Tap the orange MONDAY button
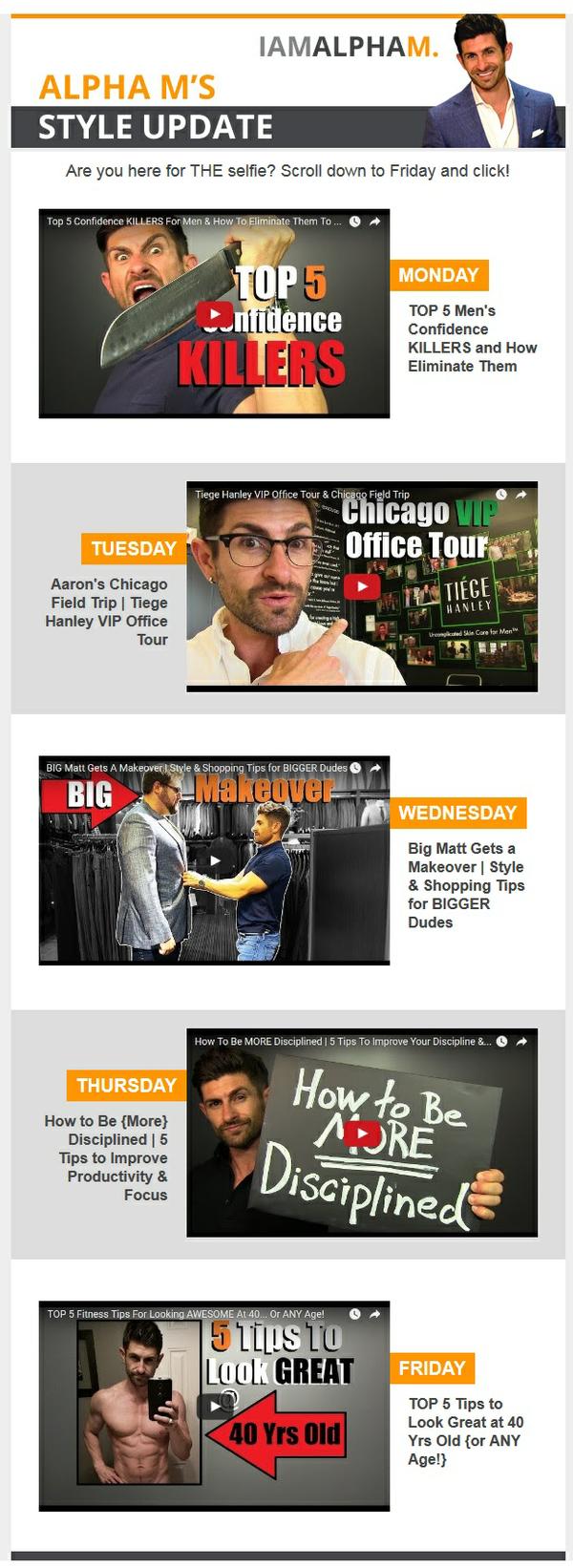The height and width of the screenshot is (1568, 573). click(x=438, y=275)
